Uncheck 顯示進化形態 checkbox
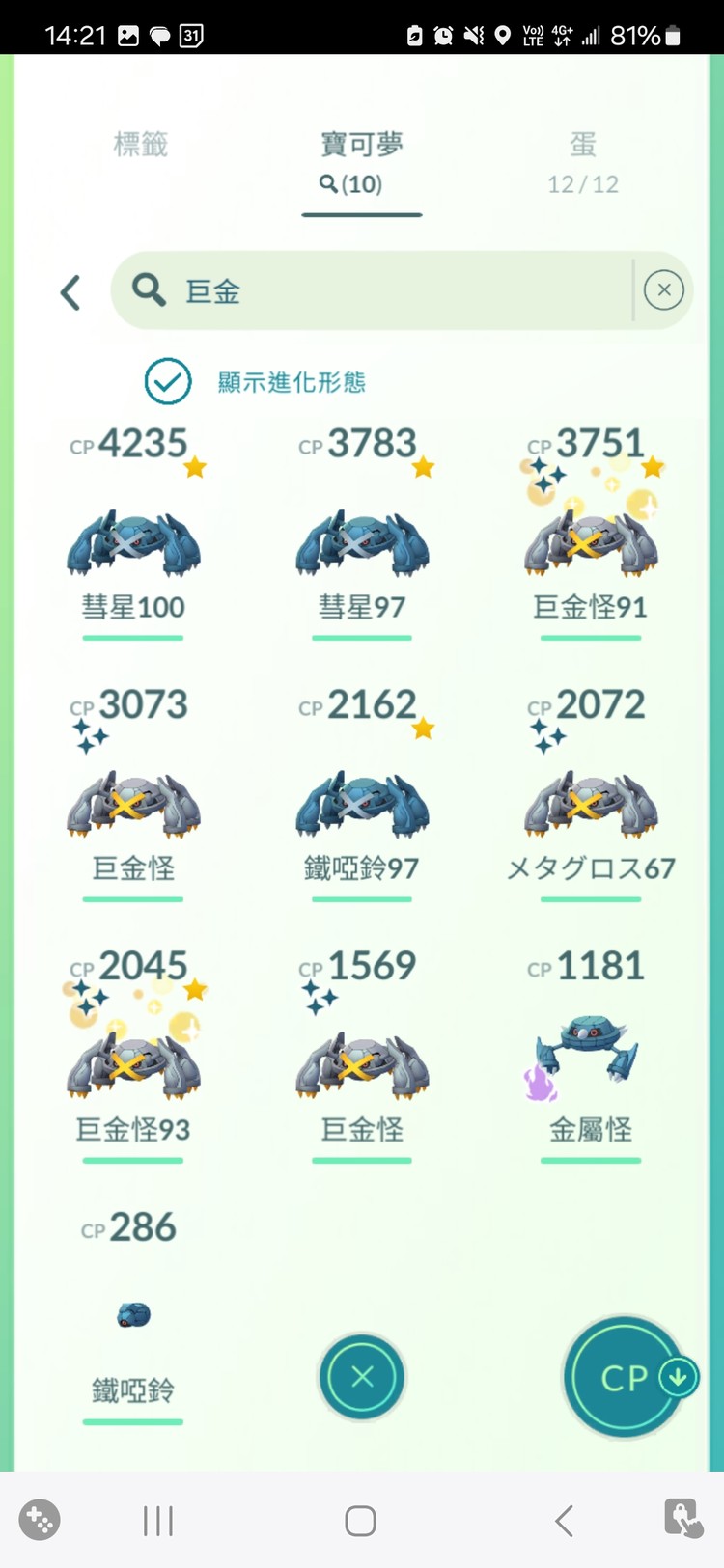The width and height of the screenshot is (724, 1568). pyautogui.click(x=168, y=382)
